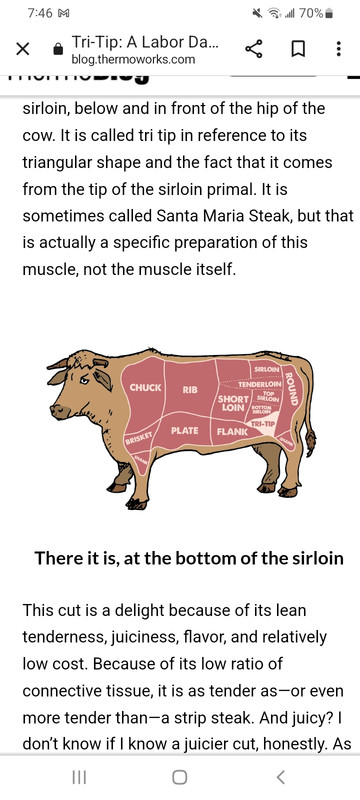Open the recent apps view
Image resolution: width=360 pixels, height=800 pixels.
[79, 777]
